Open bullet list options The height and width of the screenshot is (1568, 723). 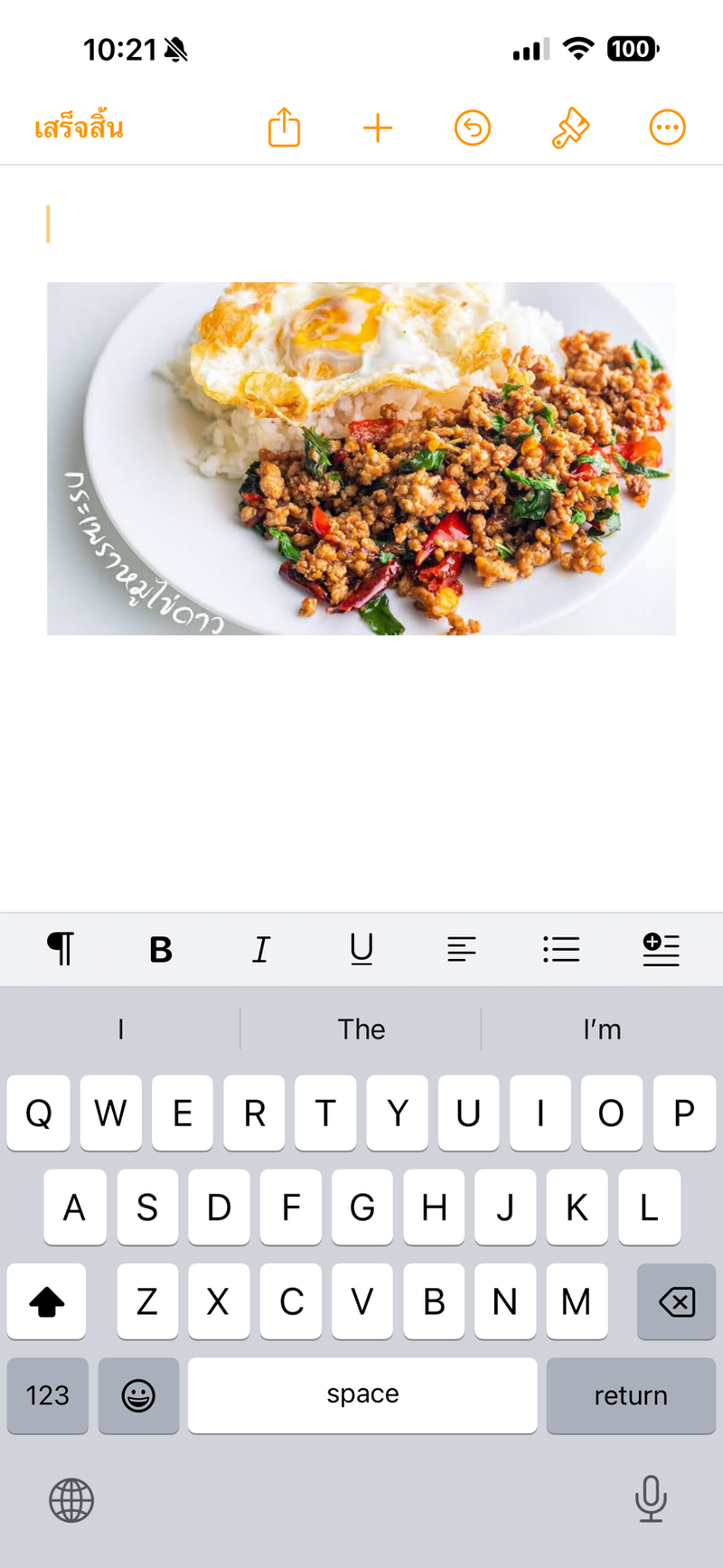[561, 949]
